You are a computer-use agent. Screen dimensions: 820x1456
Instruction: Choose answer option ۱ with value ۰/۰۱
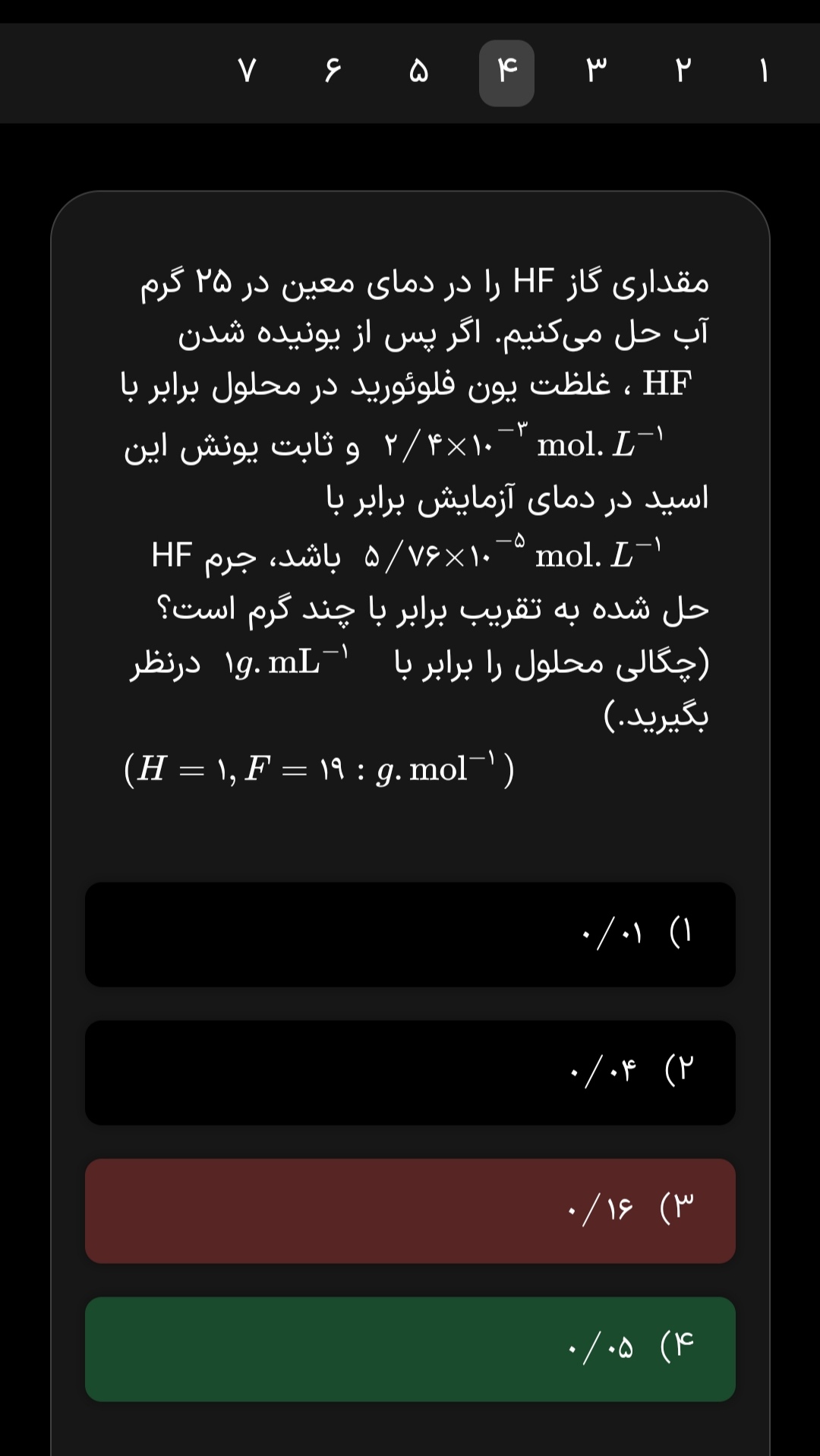point(410,934)
